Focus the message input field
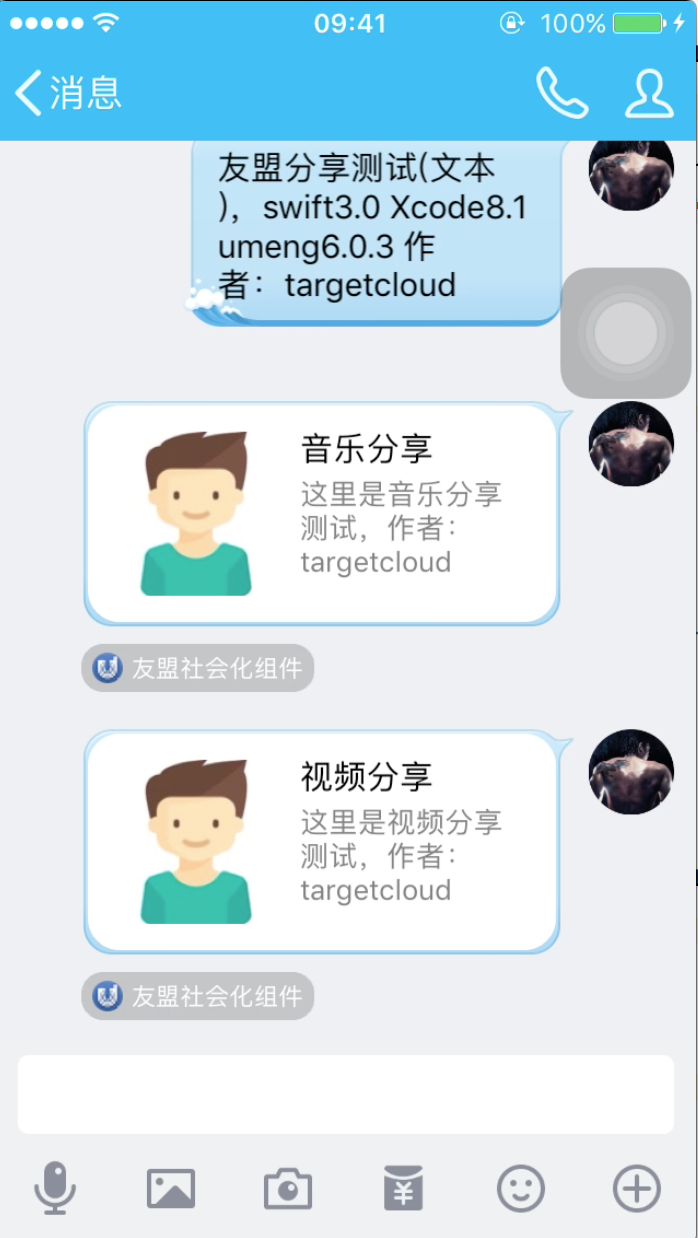Image resolution: width=698 pixels, height=1238 pixels. click(346, 1094)
